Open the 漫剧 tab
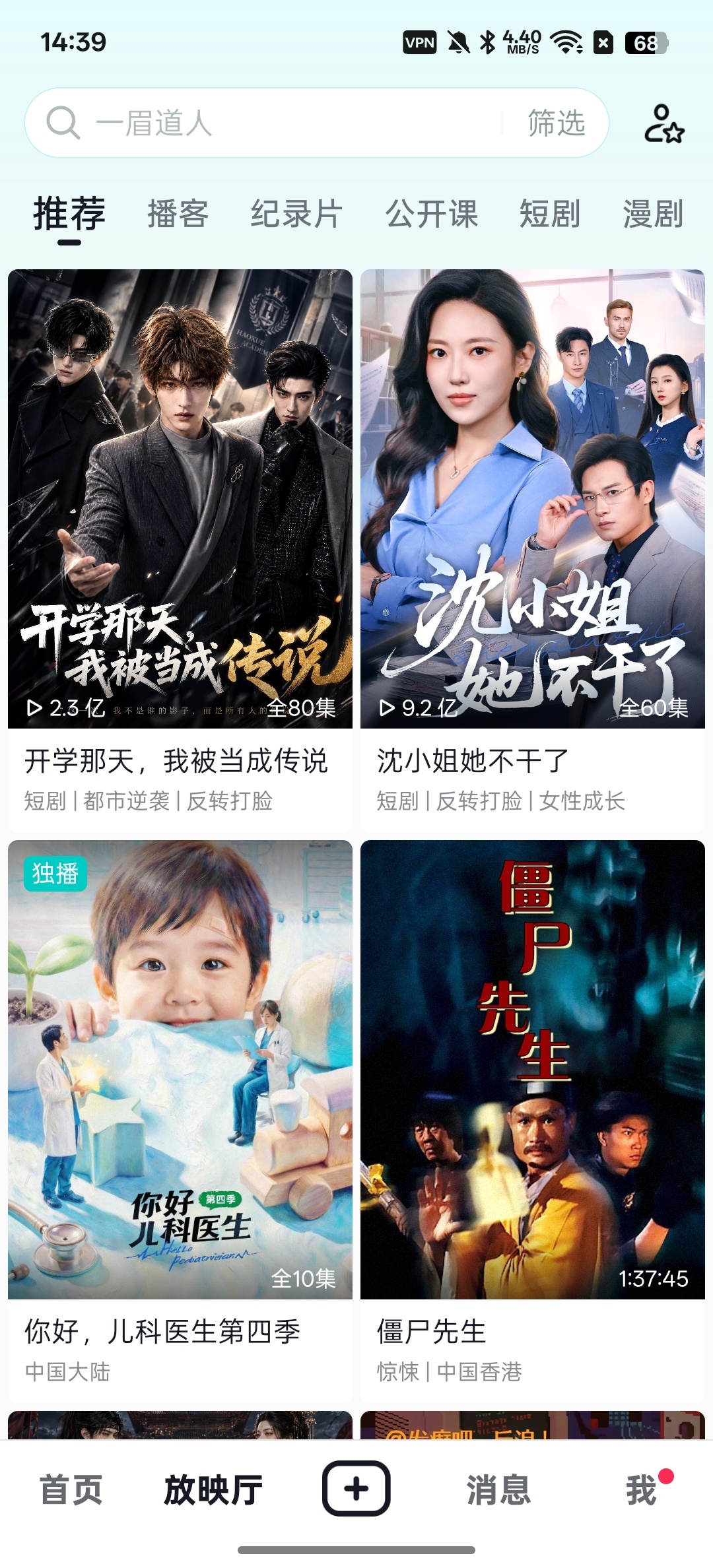Viewport: 713px width, 1568px height. point(653,214)
